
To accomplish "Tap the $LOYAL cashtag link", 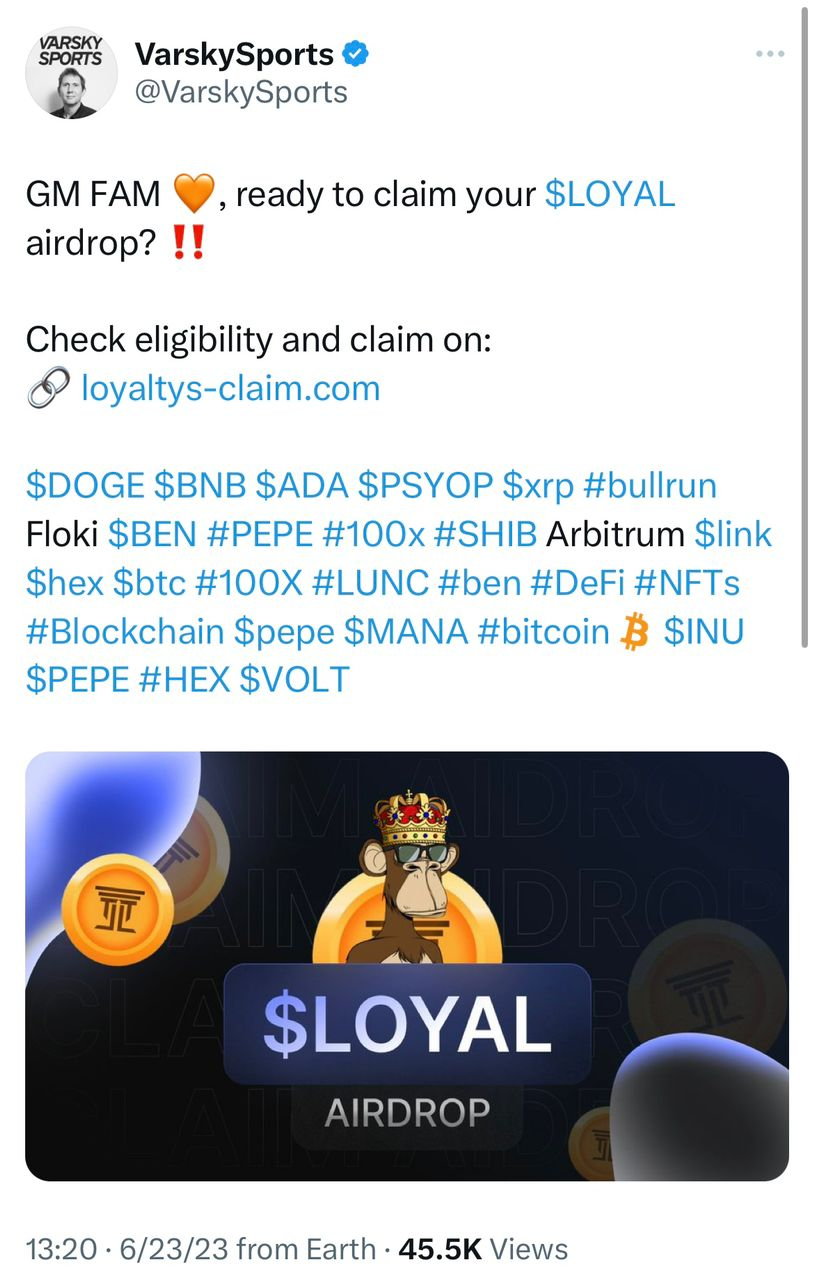I will click(609, 195).
